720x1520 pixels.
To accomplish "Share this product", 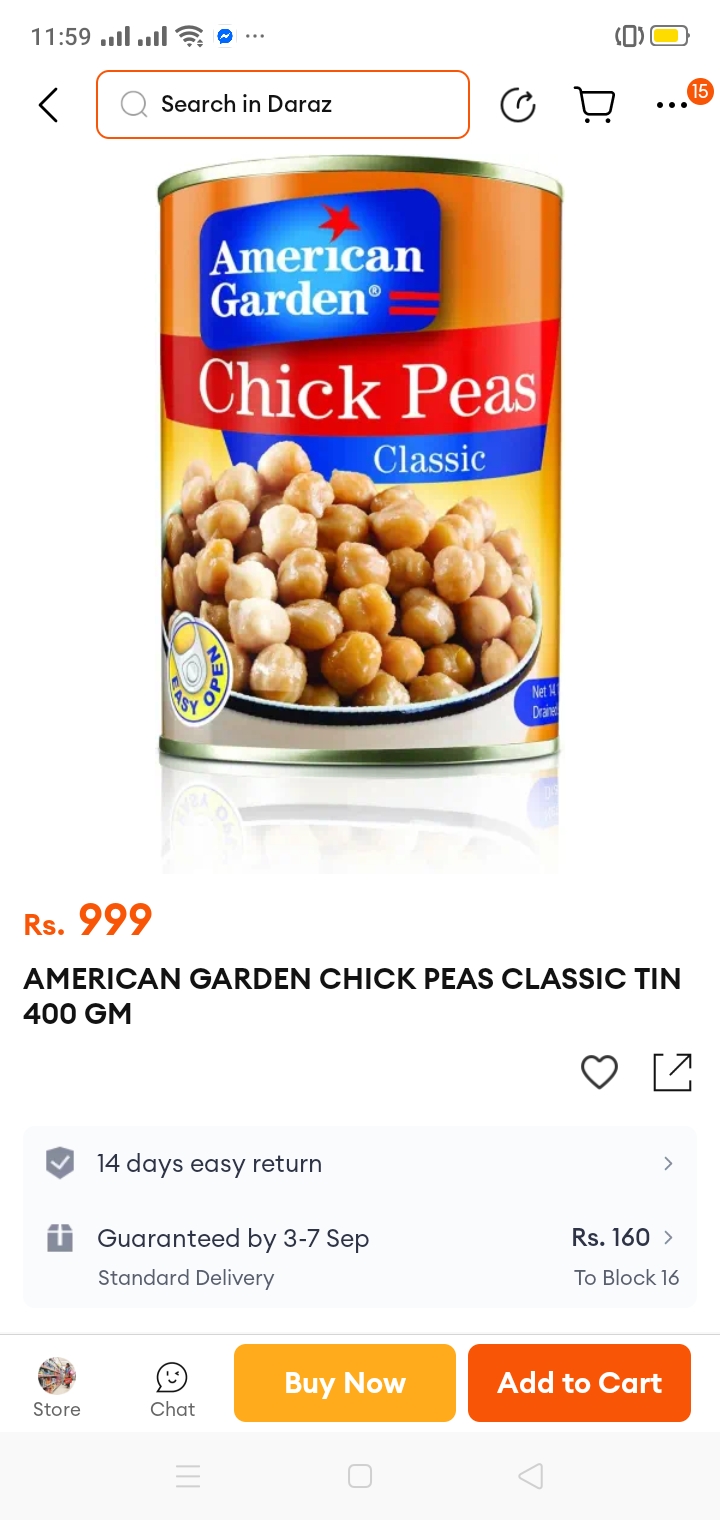I will click(x=672, y=1072).
